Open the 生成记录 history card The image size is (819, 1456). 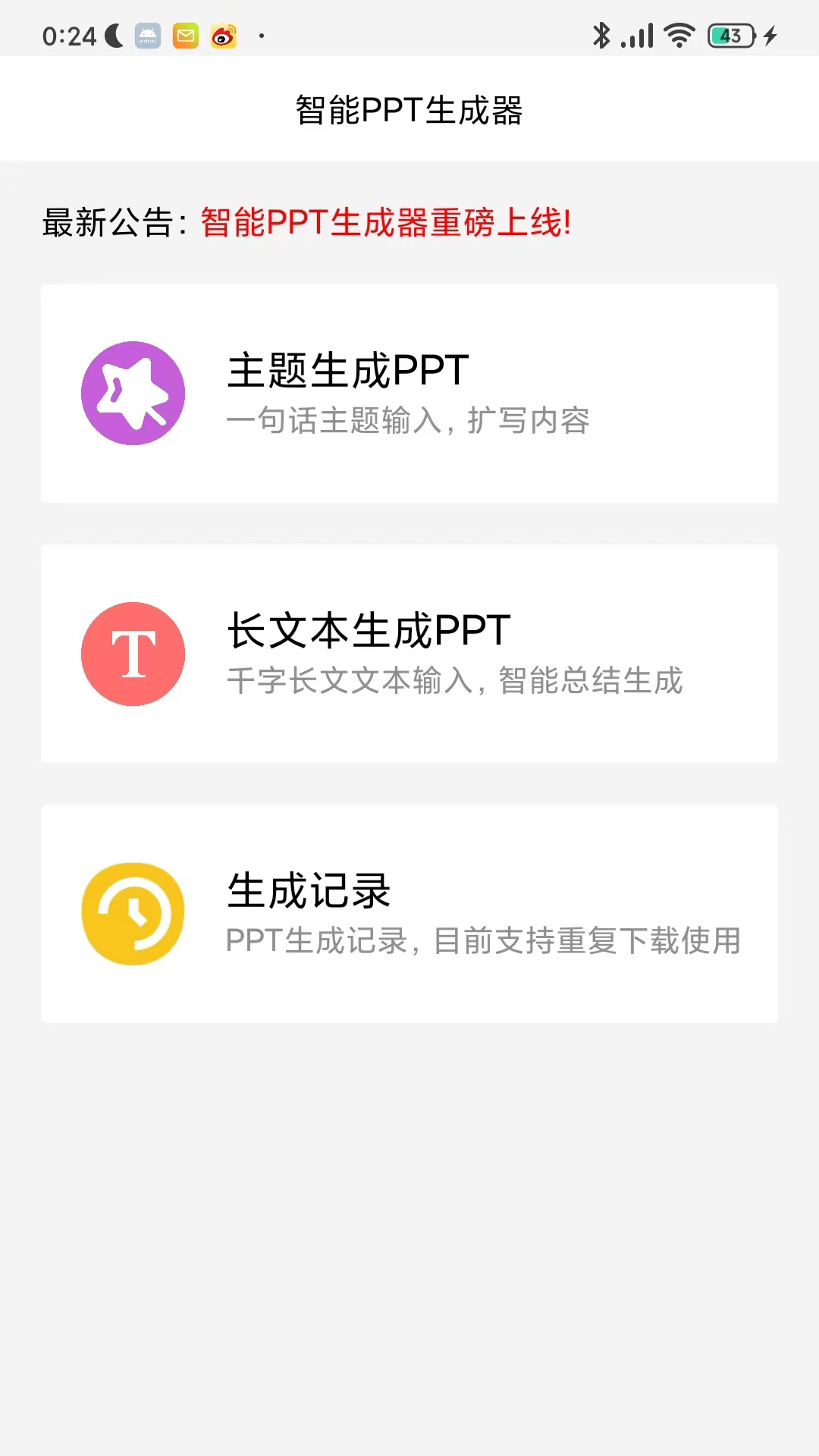tap(409, 913)
